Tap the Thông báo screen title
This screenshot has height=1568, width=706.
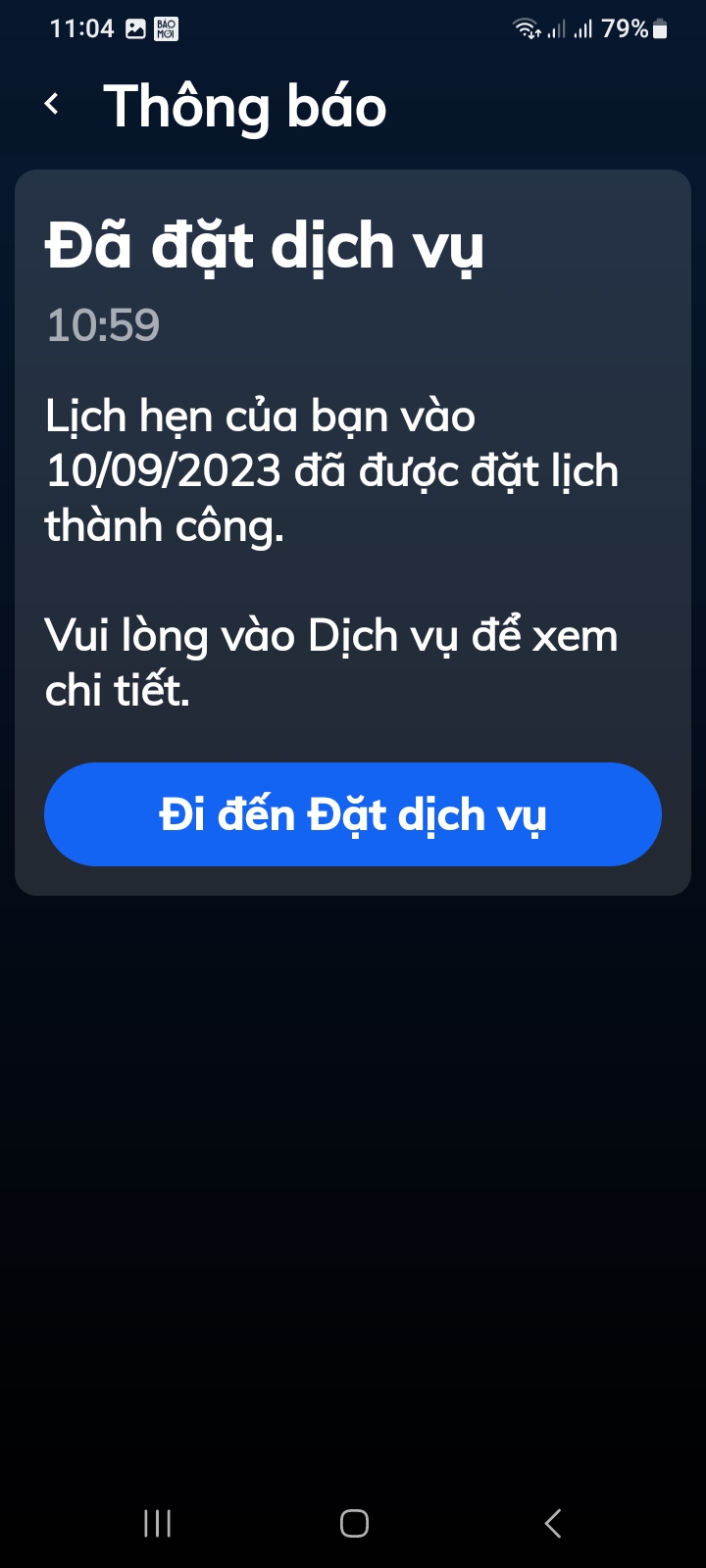coord(246,105)
